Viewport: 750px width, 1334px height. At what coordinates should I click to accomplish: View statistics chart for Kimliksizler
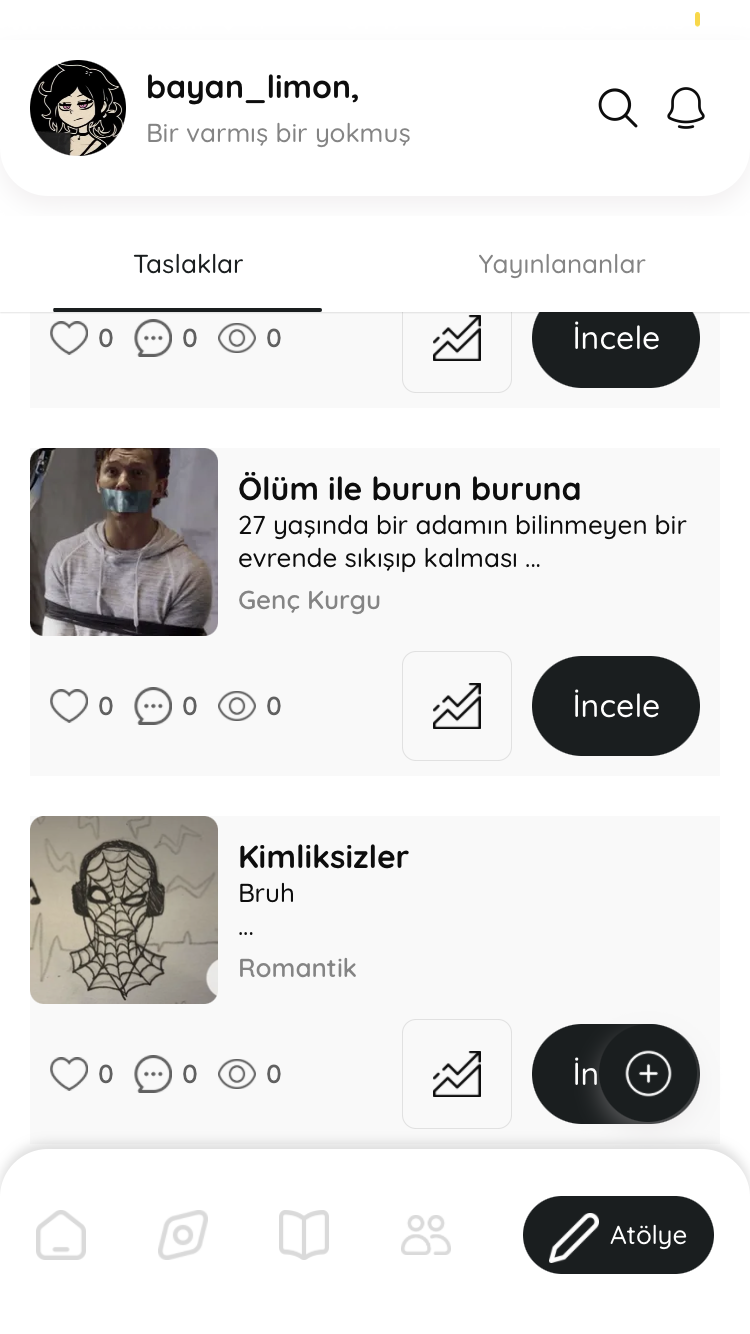pyautogui.click(x=457, y=1074)
